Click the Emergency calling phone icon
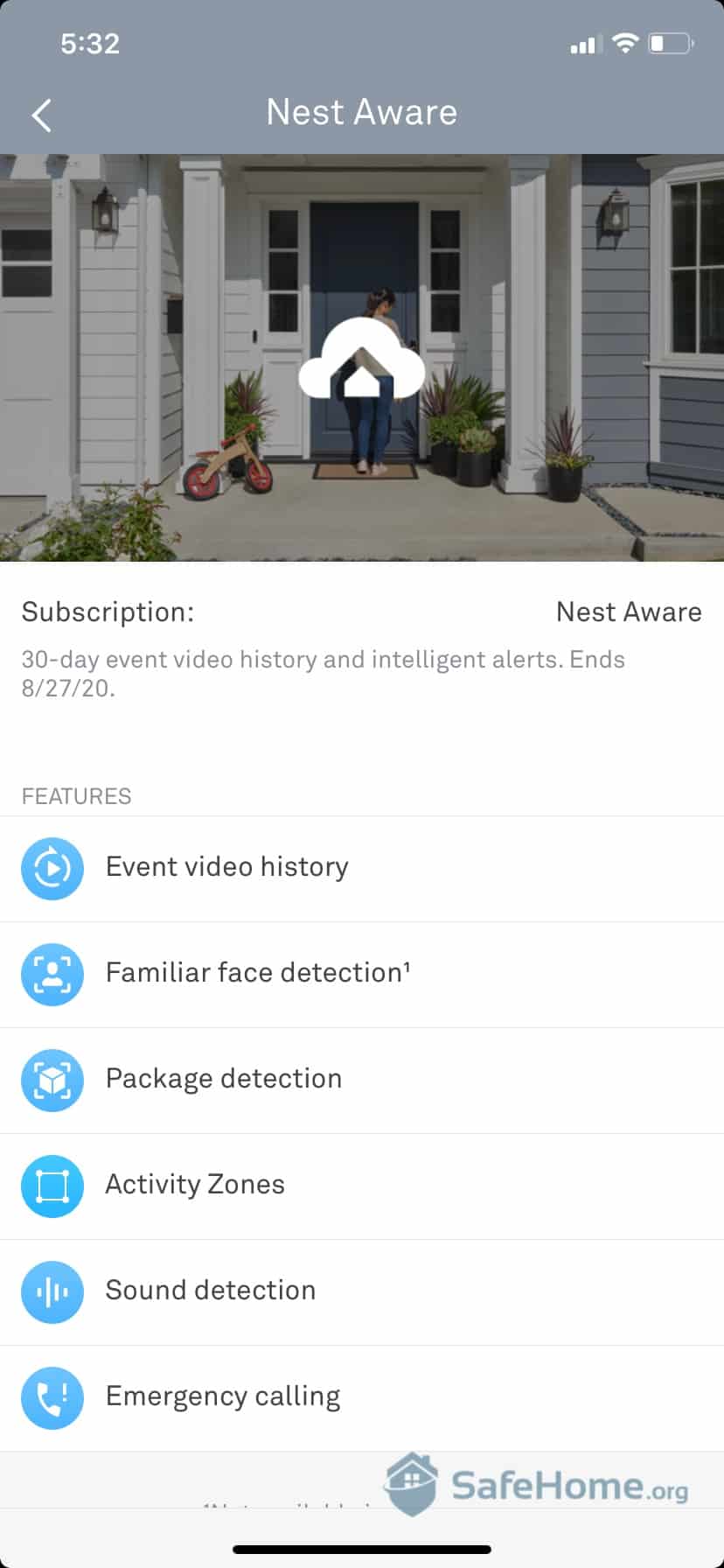Screen dimensions: 724x1568 [x=52, y=1398]
